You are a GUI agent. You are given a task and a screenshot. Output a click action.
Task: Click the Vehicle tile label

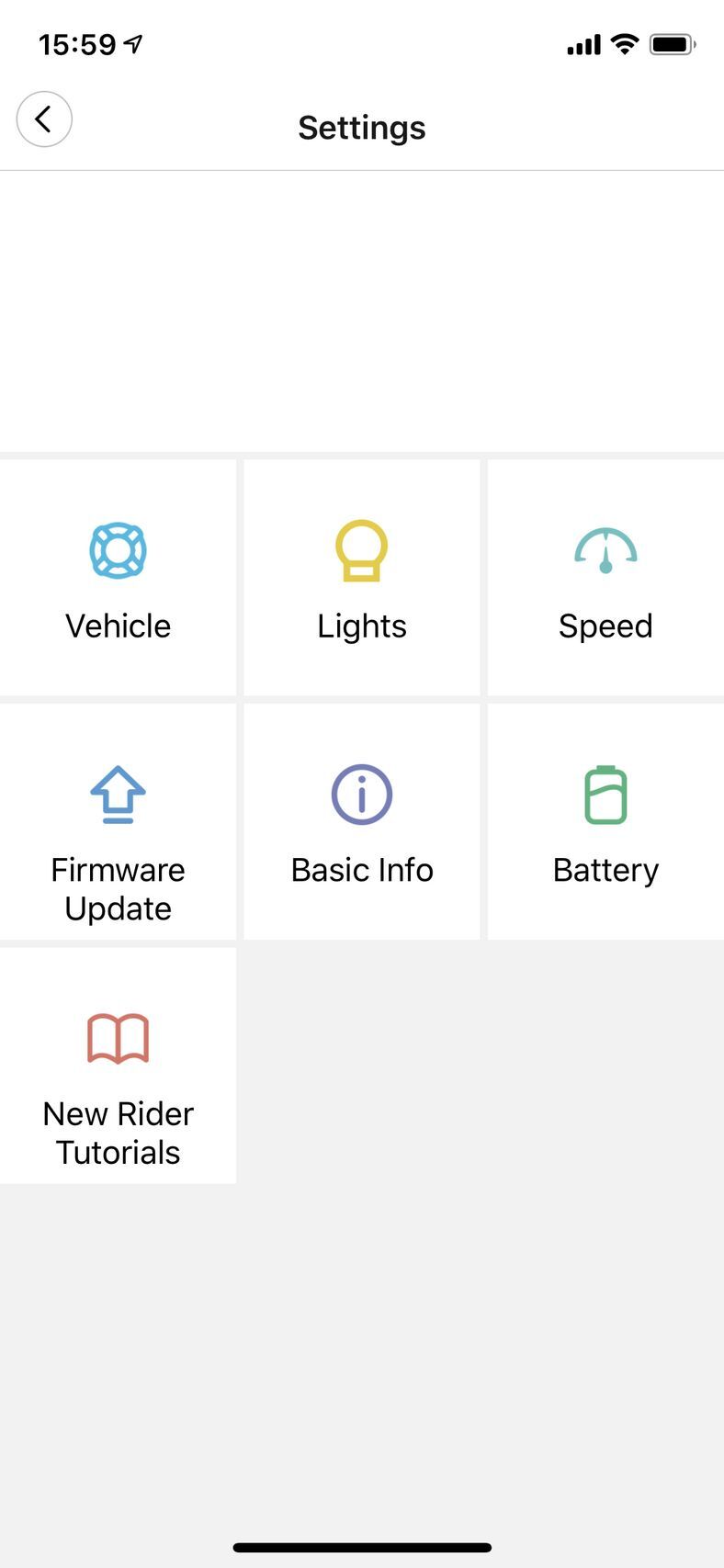pos(118,626)
